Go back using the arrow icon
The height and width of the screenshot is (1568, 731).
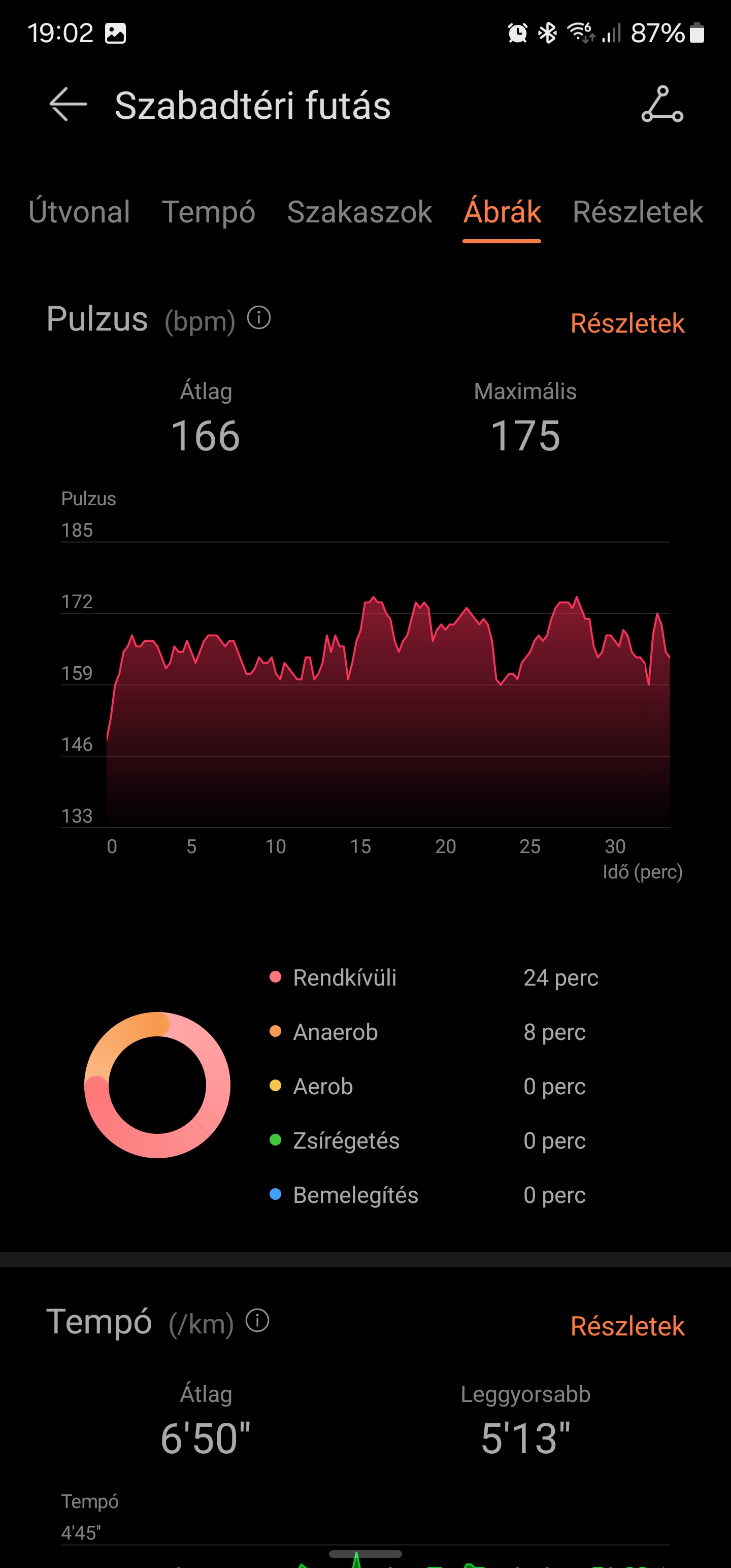(x=68, y=105)
